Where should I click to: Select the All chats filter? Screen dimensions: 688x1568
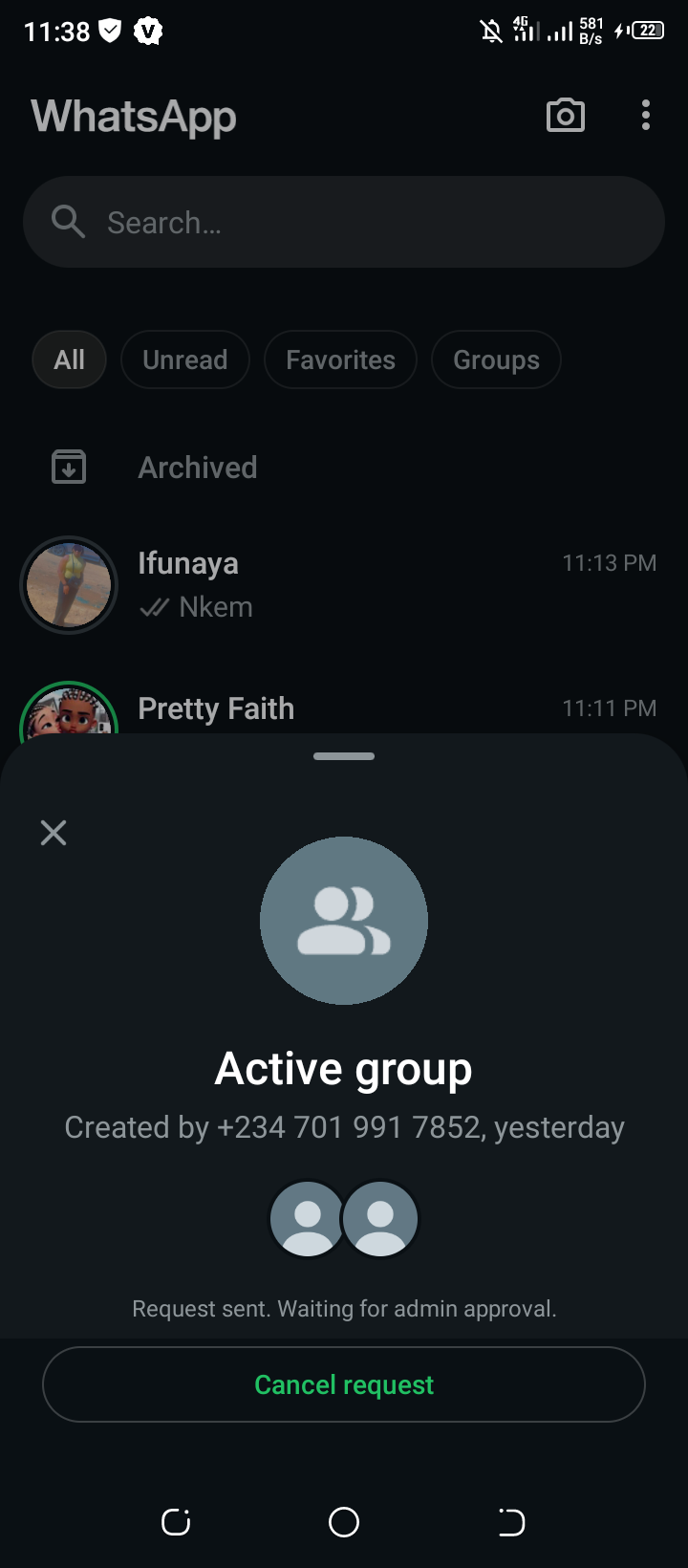[x=69, y=359]
